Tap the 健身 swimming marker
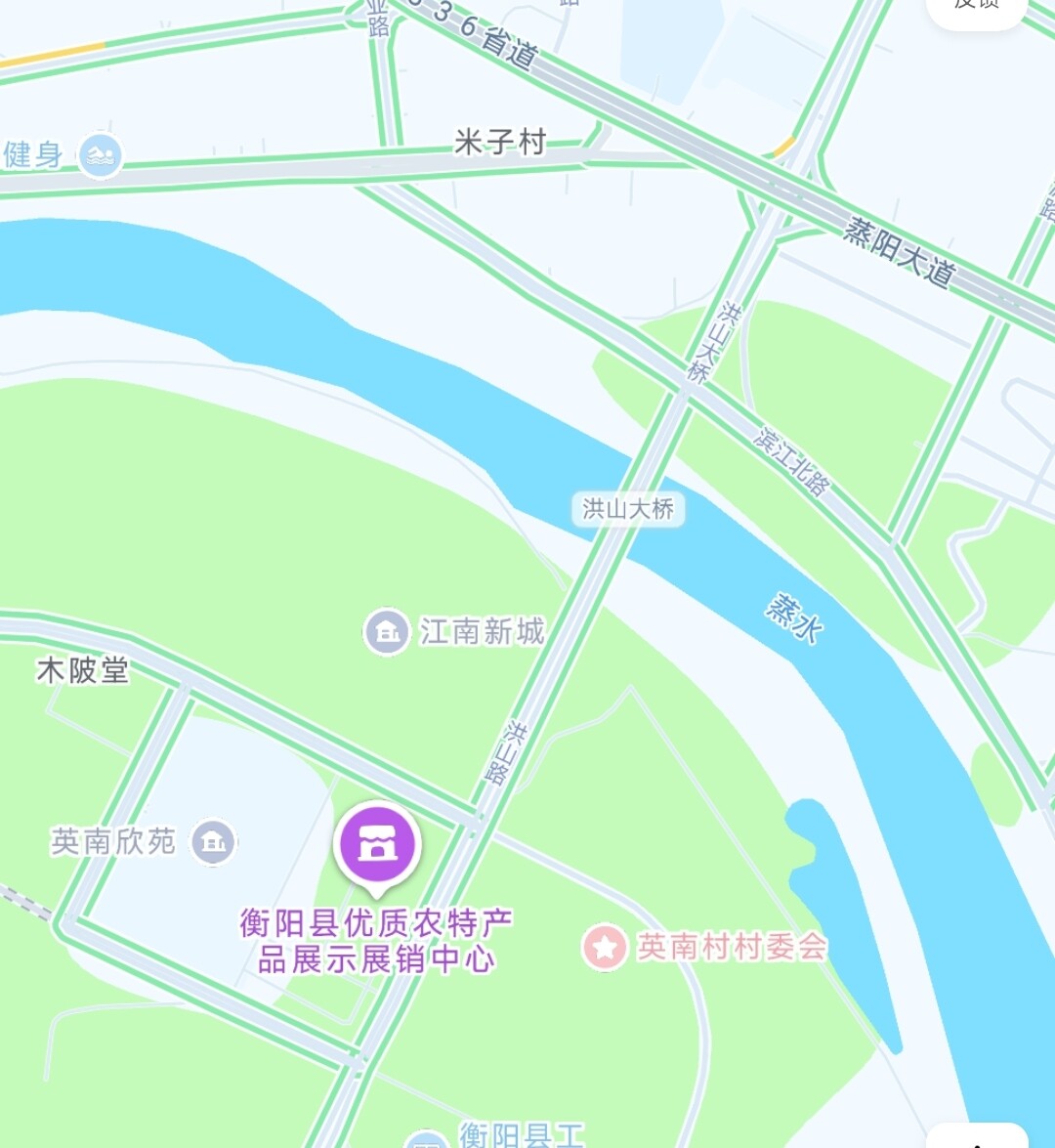The image size is (1055, 1148). pos(100,154)
